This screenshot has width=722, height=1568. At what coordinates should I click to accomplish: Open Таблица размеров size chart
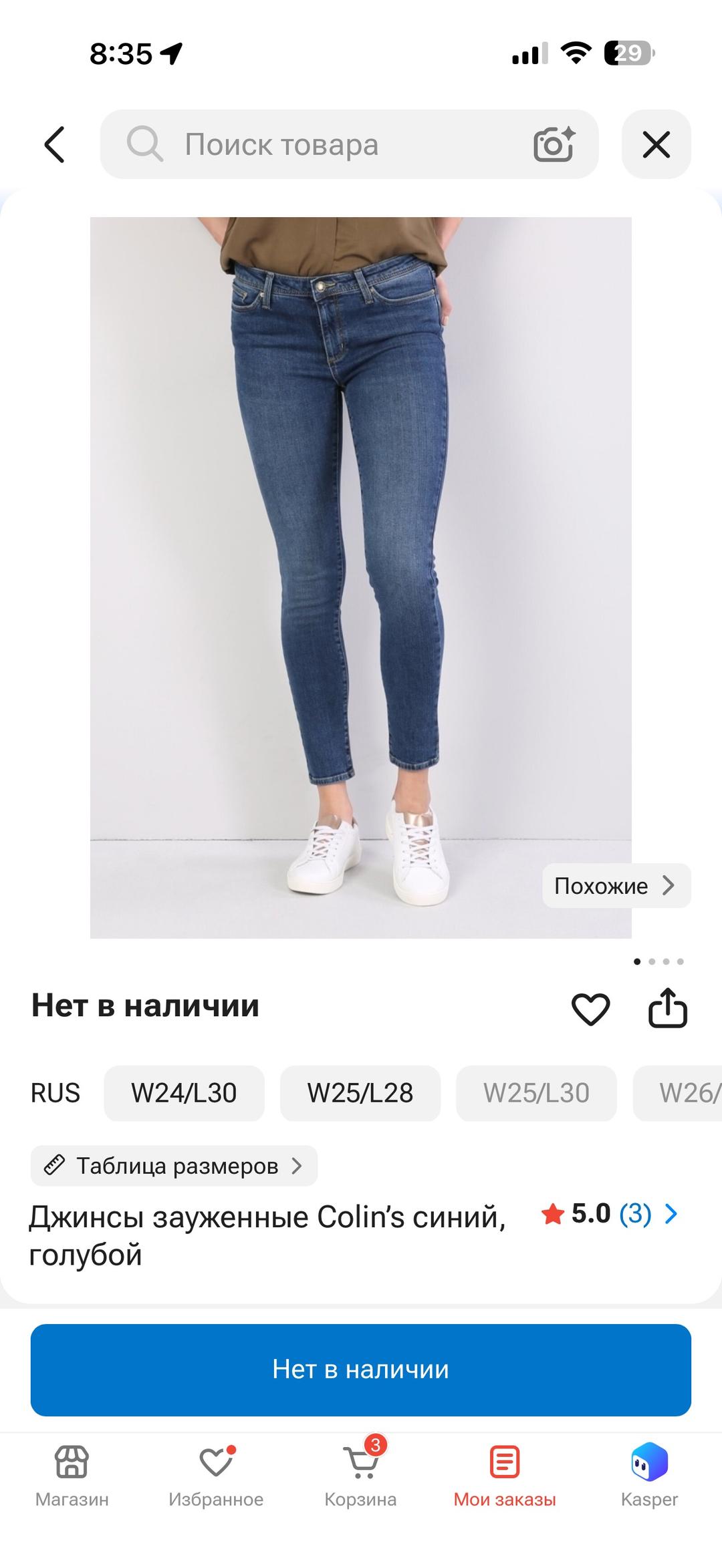click(174, 1166)
